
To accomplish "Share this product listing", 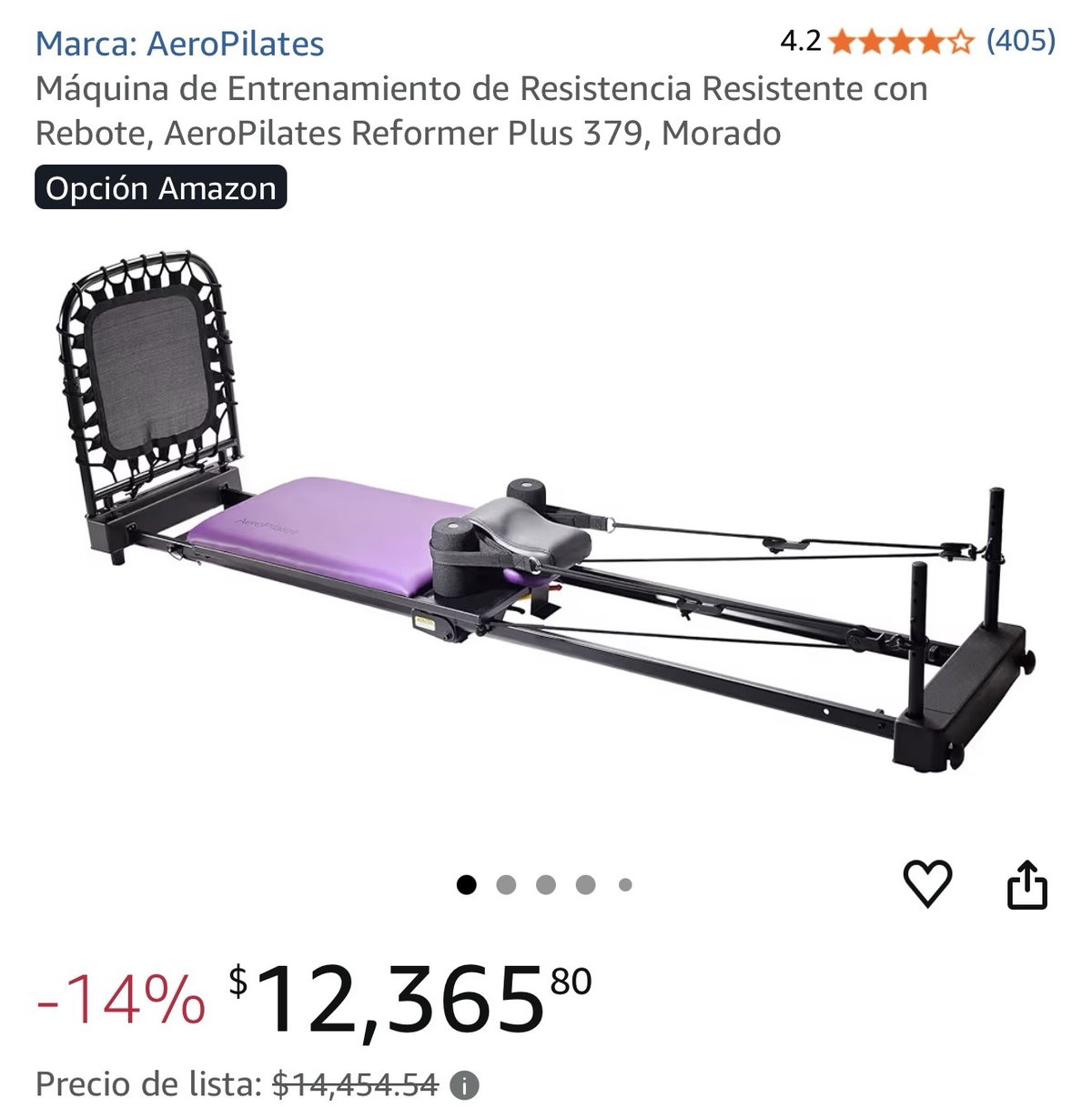I will pos(1026,884).
